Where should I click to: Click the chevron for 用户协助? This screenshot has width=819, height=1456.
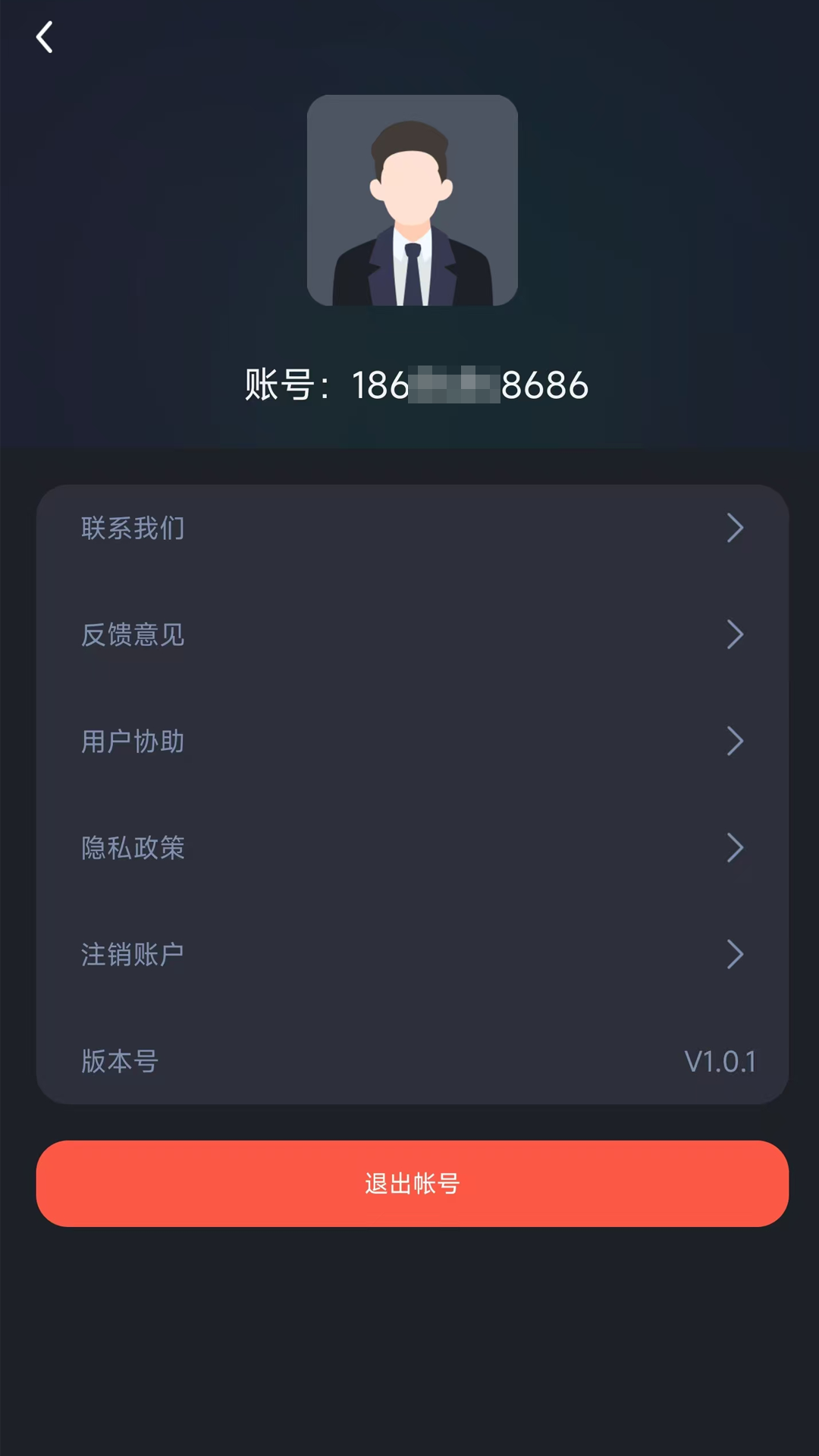pos(734,742)
